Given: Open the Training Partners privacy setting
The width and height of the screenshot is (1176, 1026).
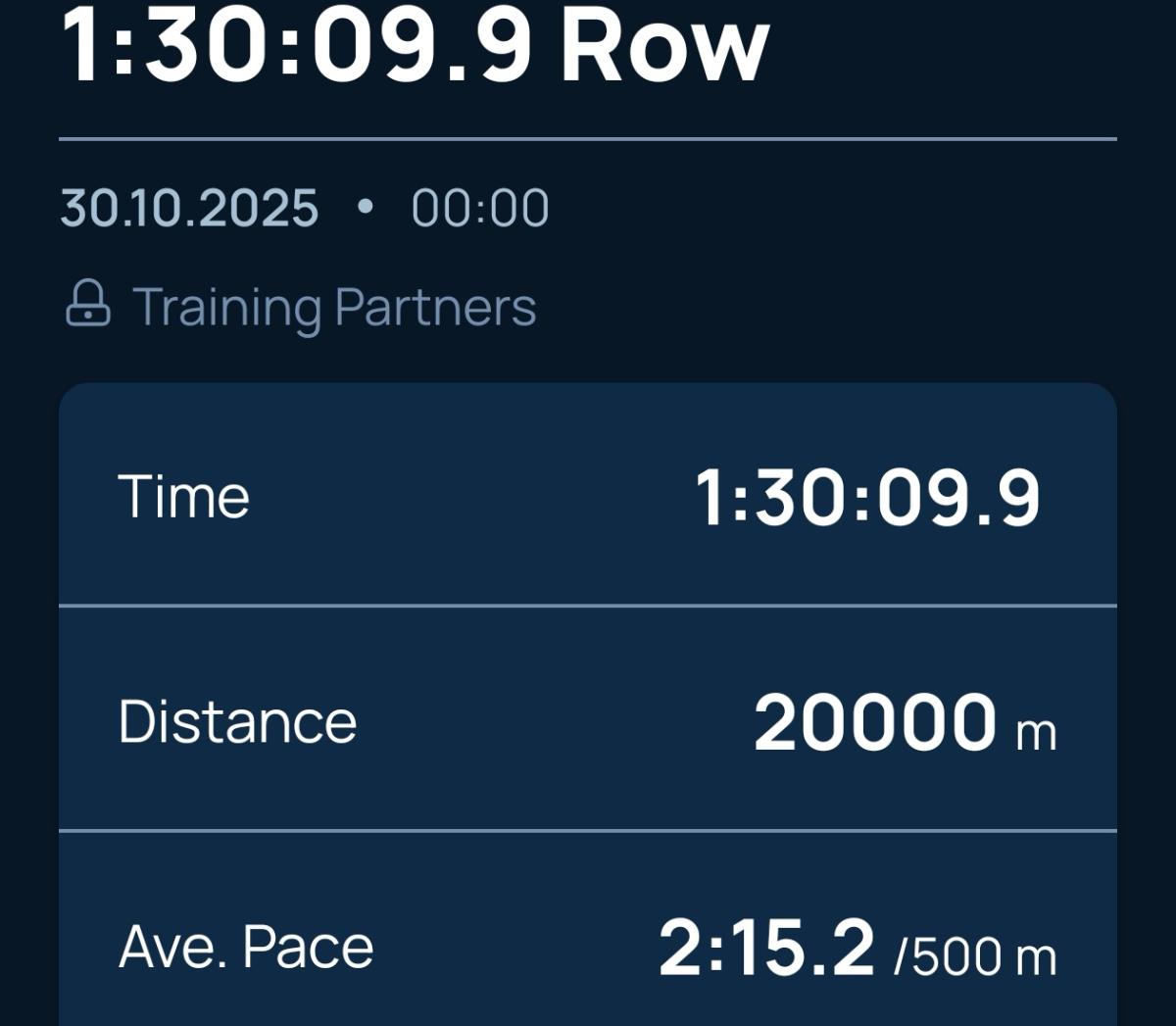Looking at the screenshot, I should coord(302,306).
